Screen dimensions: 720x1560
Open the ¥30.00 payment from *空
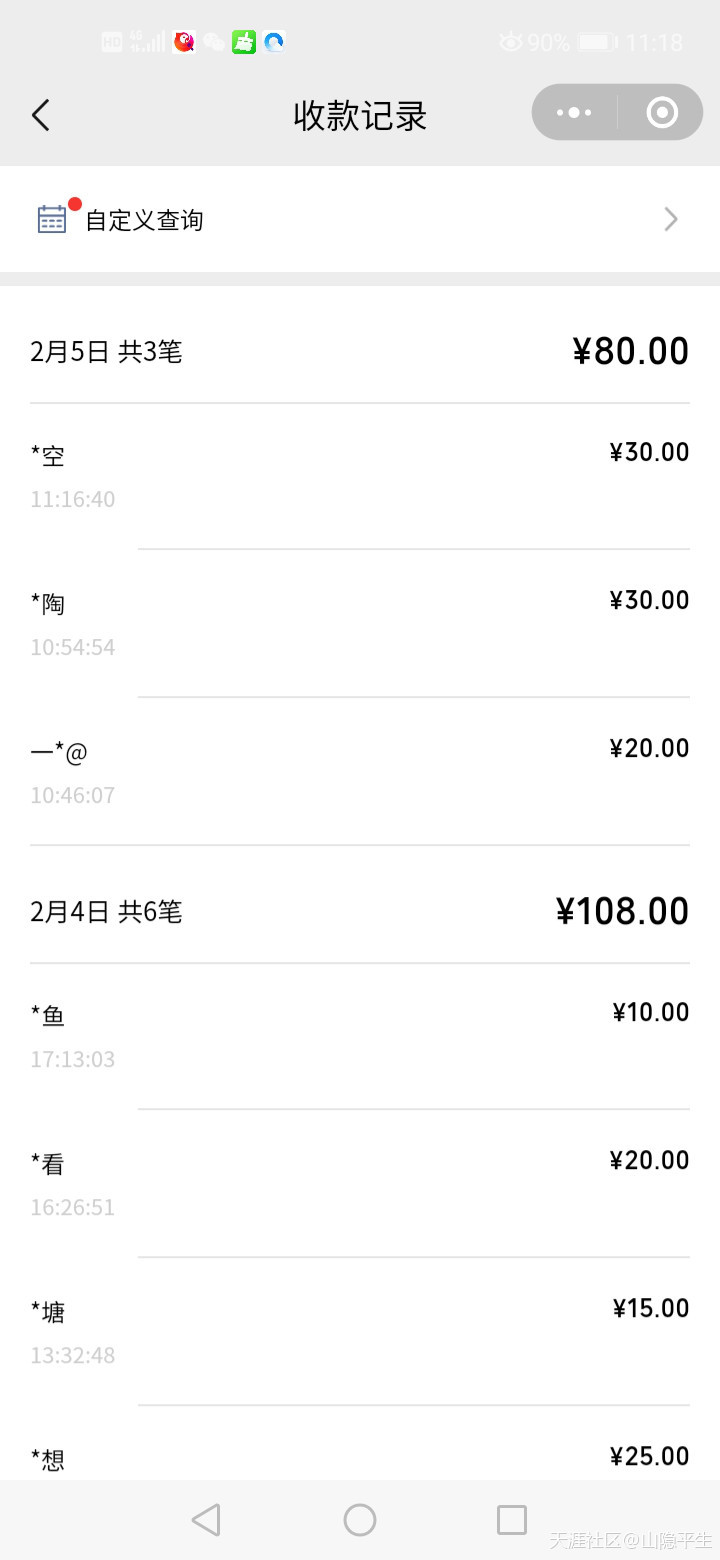360,476
